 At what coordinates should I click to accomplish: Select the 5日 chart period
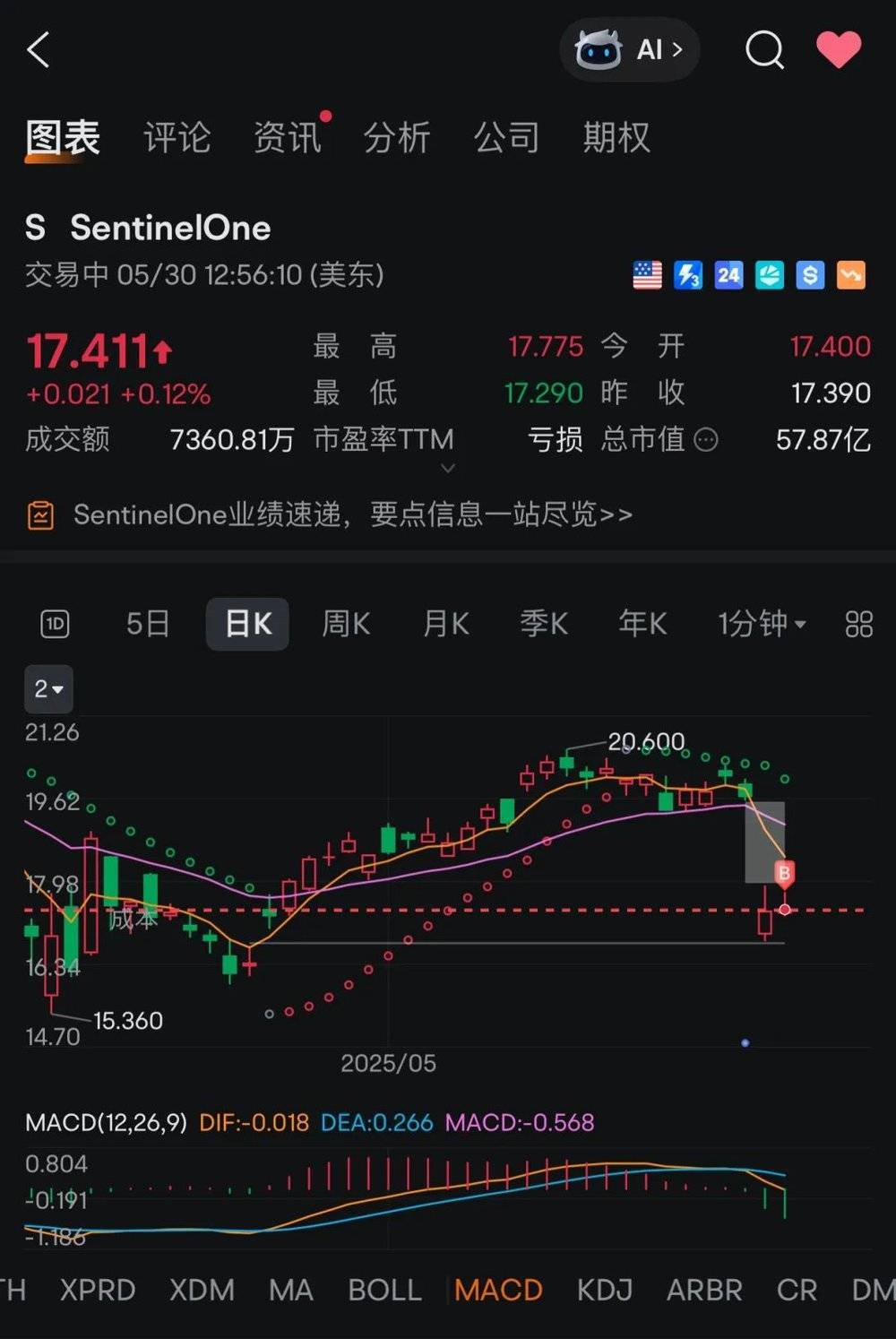point(148,624)
